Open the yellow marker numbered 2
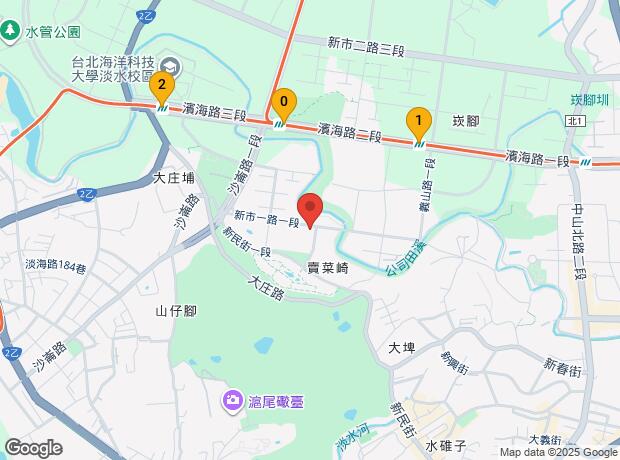Image resolution: width=620 pixels, height=460 pixels. (x=161, y=87)
